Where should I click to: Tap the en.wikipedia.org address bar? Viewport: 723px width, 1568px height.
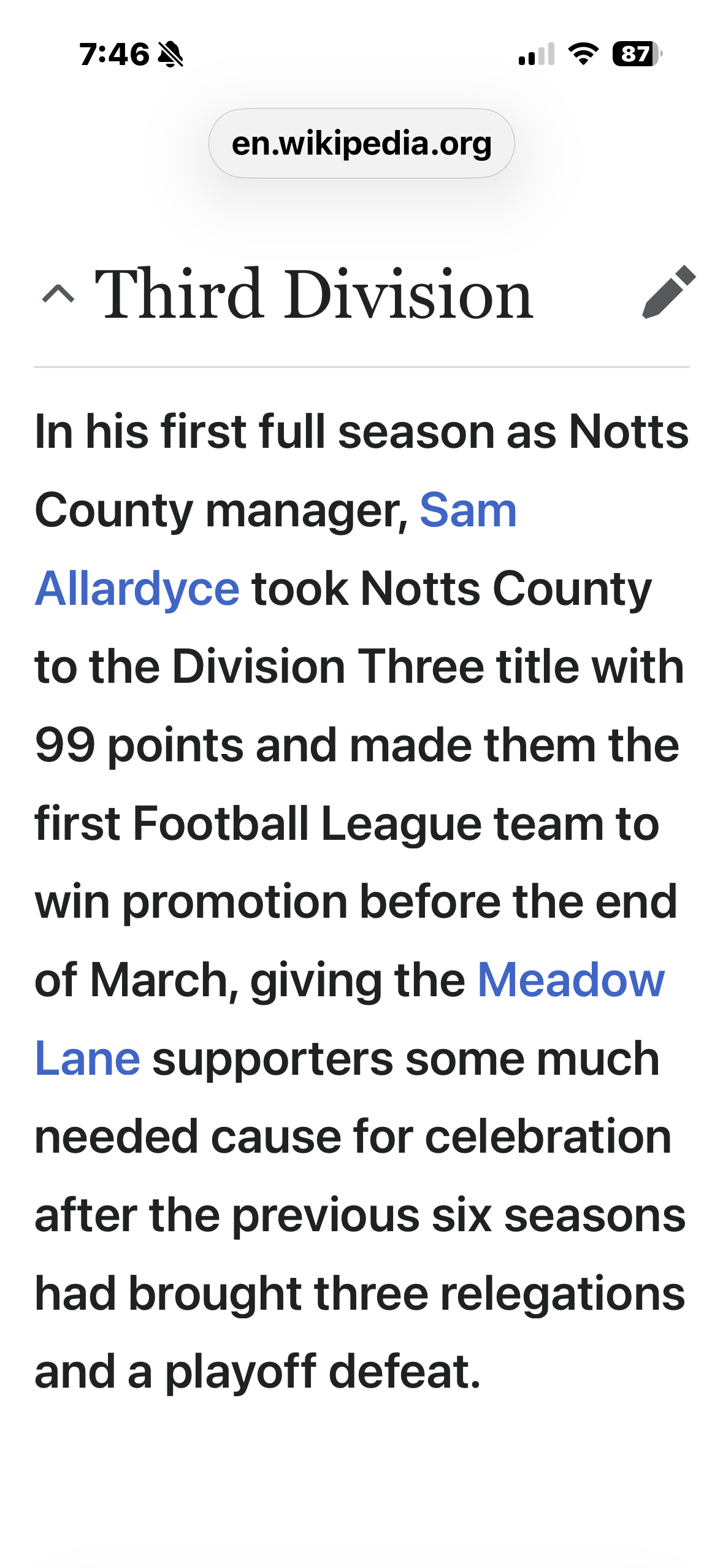361,144
